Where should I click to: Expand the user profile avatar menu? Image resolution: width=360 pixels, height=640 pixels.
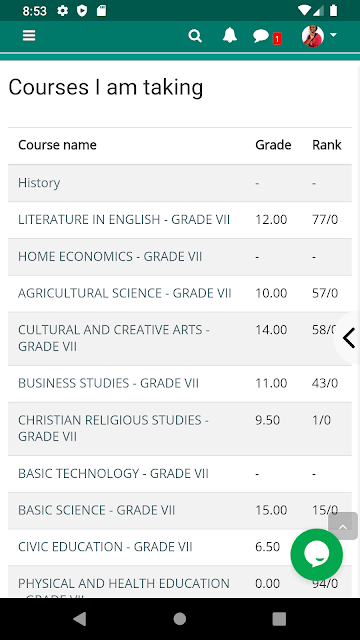pos(319,36)
